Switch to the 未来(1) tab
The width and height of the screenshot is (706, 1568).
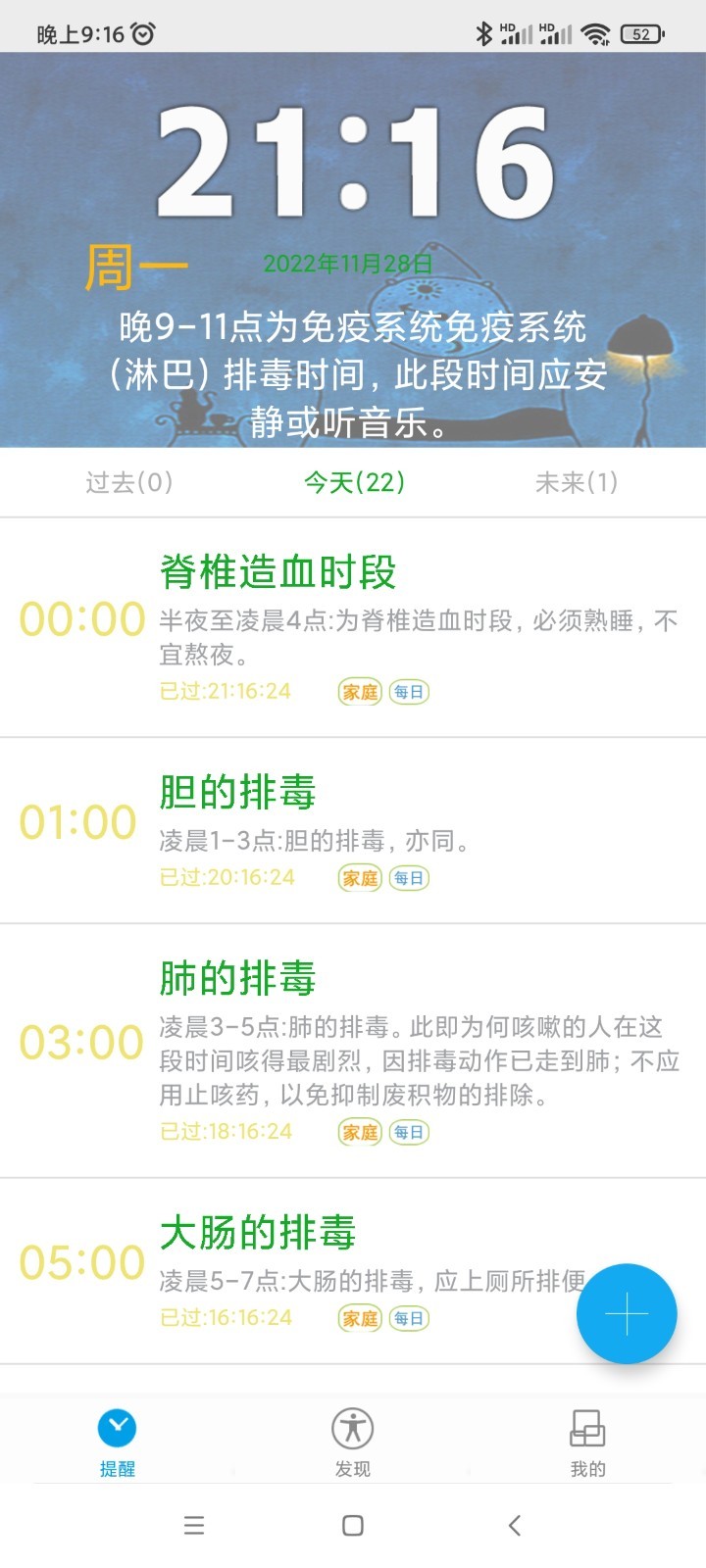click(x=578, y=482)
